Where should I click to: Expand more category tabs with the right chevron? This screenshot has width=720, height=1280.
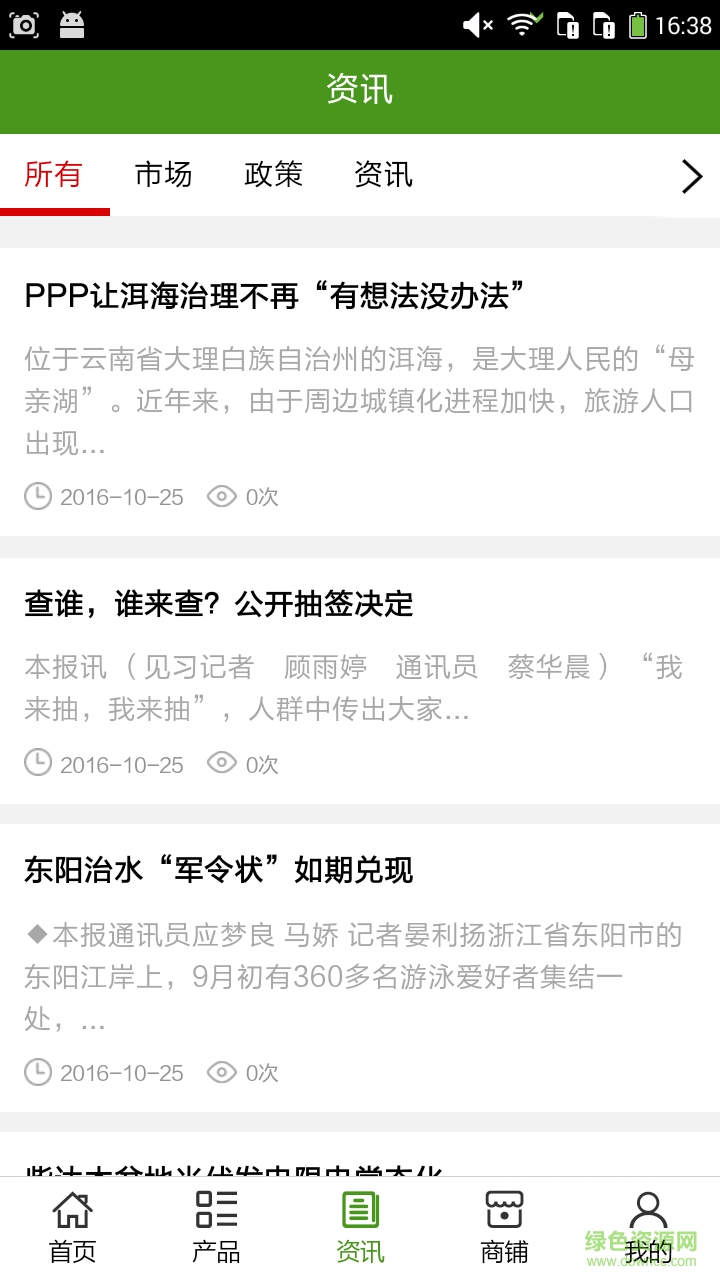tap(690, 176)
